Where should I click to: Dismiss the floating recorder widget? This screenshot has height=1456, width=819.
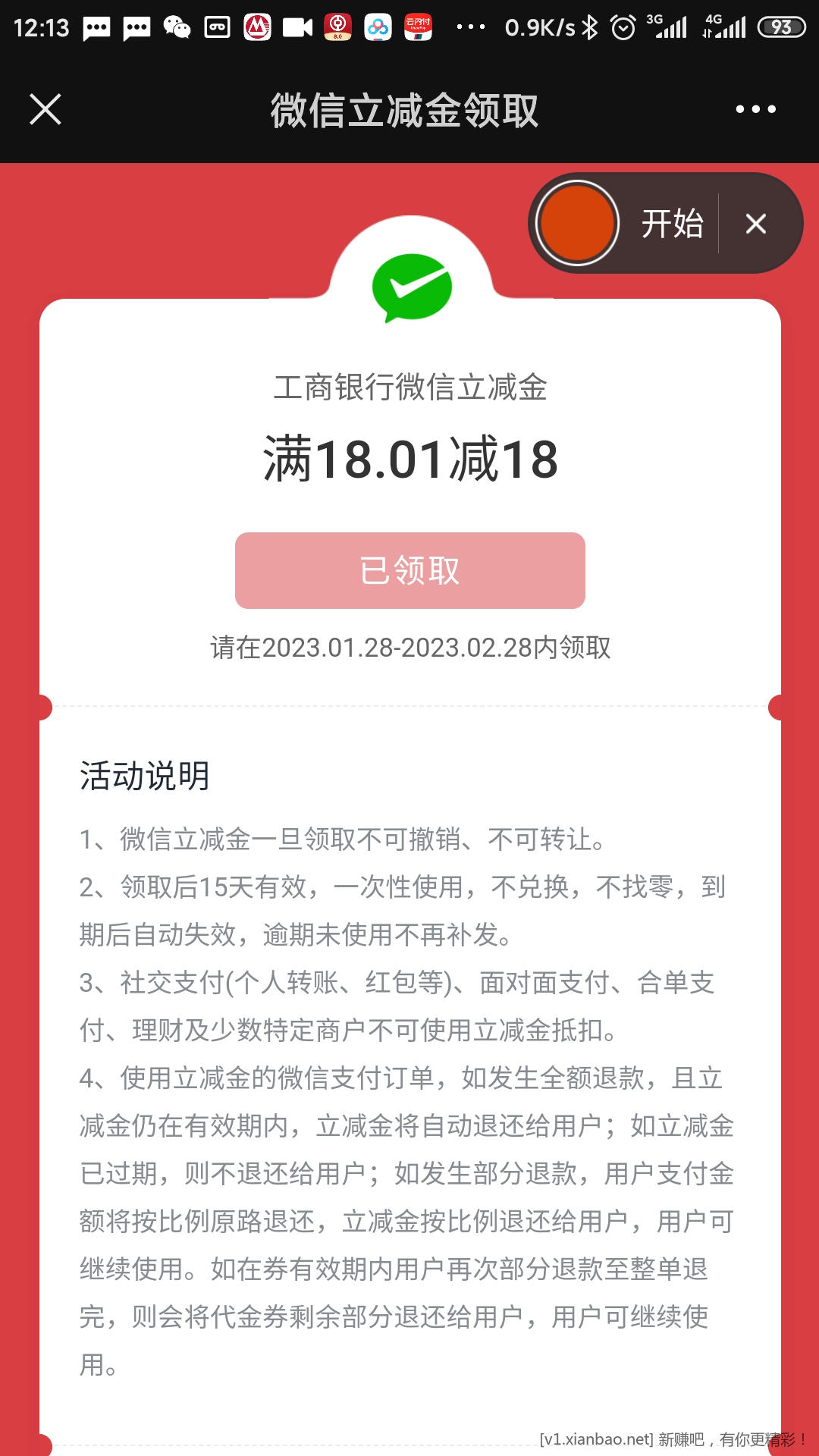coord(755,224)
